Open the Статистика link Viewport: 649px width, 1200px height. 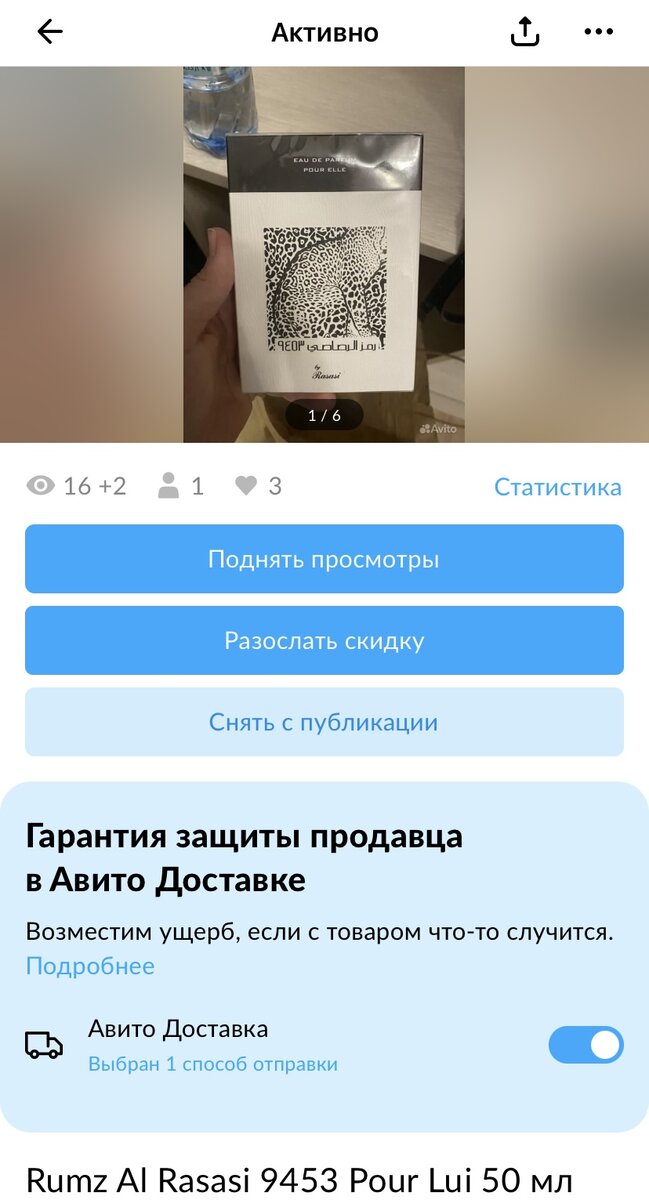(x=558, y=487)
